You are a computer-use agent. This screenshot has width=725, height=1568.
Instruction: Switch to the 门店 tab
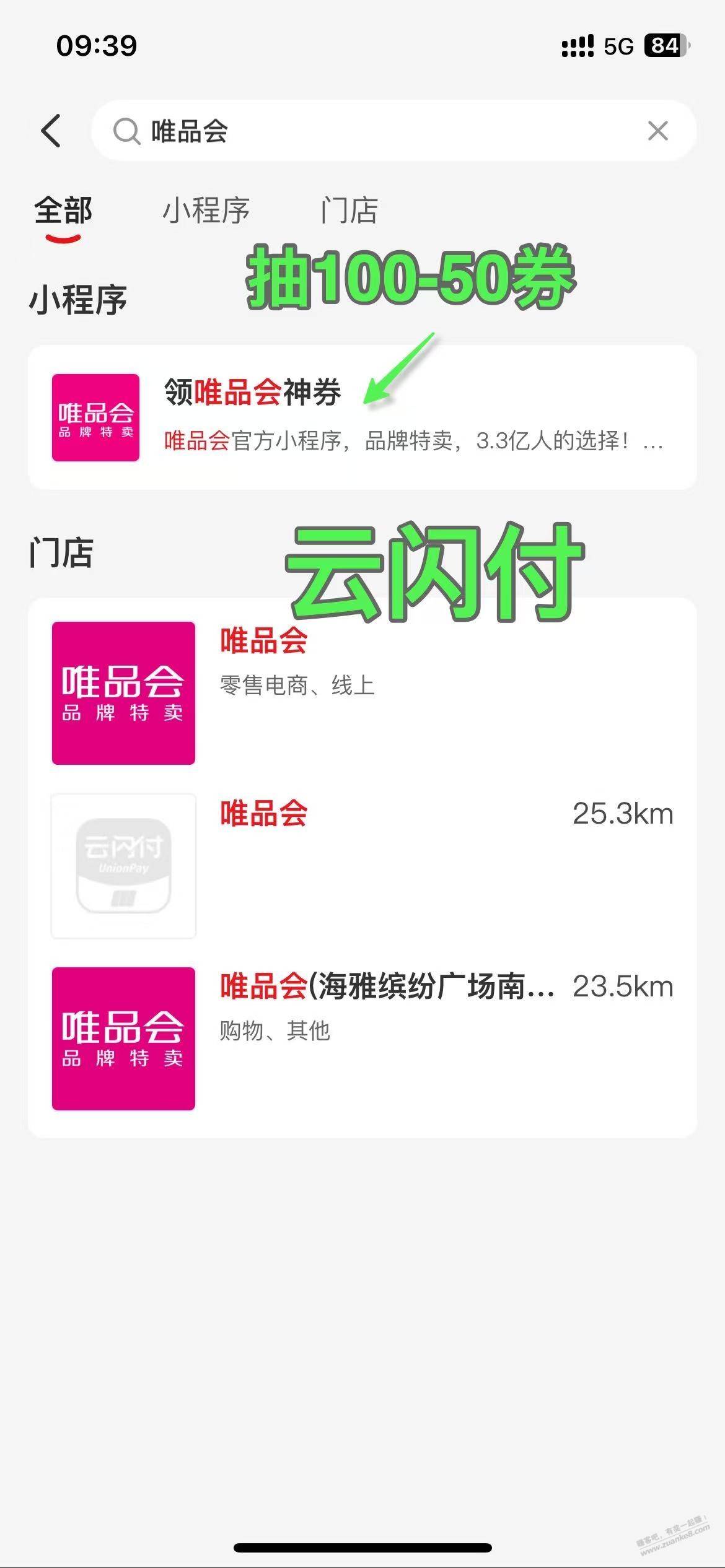pyautogui.click(x=349, y=211)
